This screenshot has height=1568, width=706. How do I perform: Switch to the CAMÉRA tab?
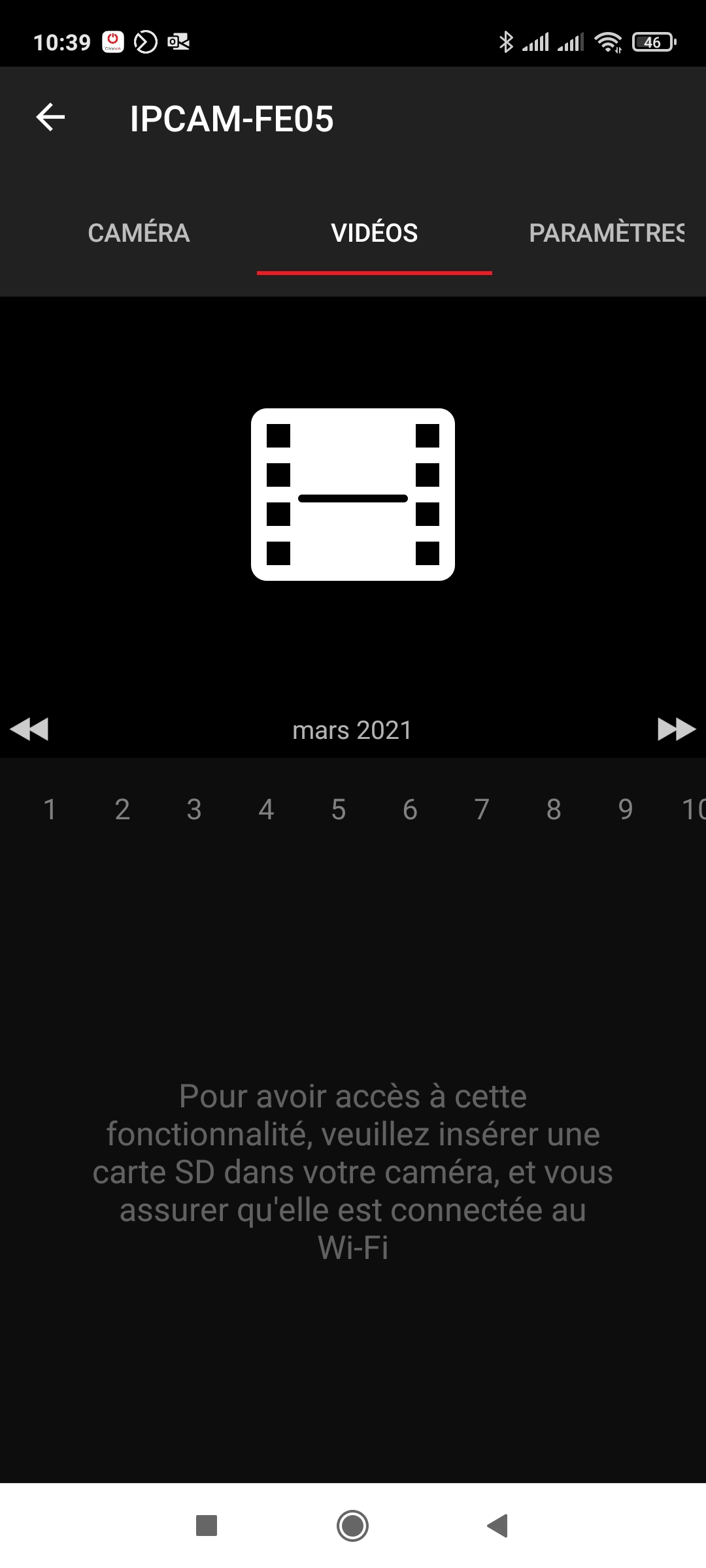139,233
